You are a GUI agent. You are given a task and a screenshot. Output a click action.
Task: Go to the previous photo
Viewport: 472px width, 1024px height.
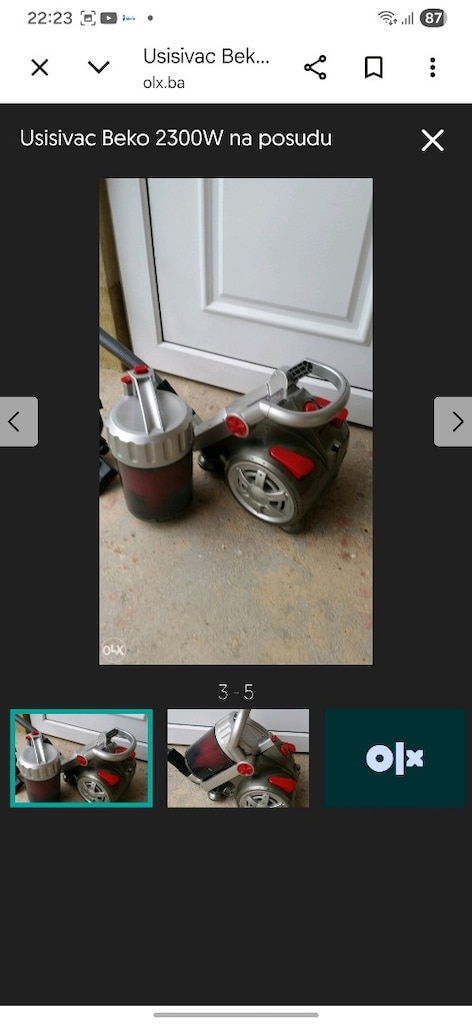pyautogui.click(x=18, y=422)
